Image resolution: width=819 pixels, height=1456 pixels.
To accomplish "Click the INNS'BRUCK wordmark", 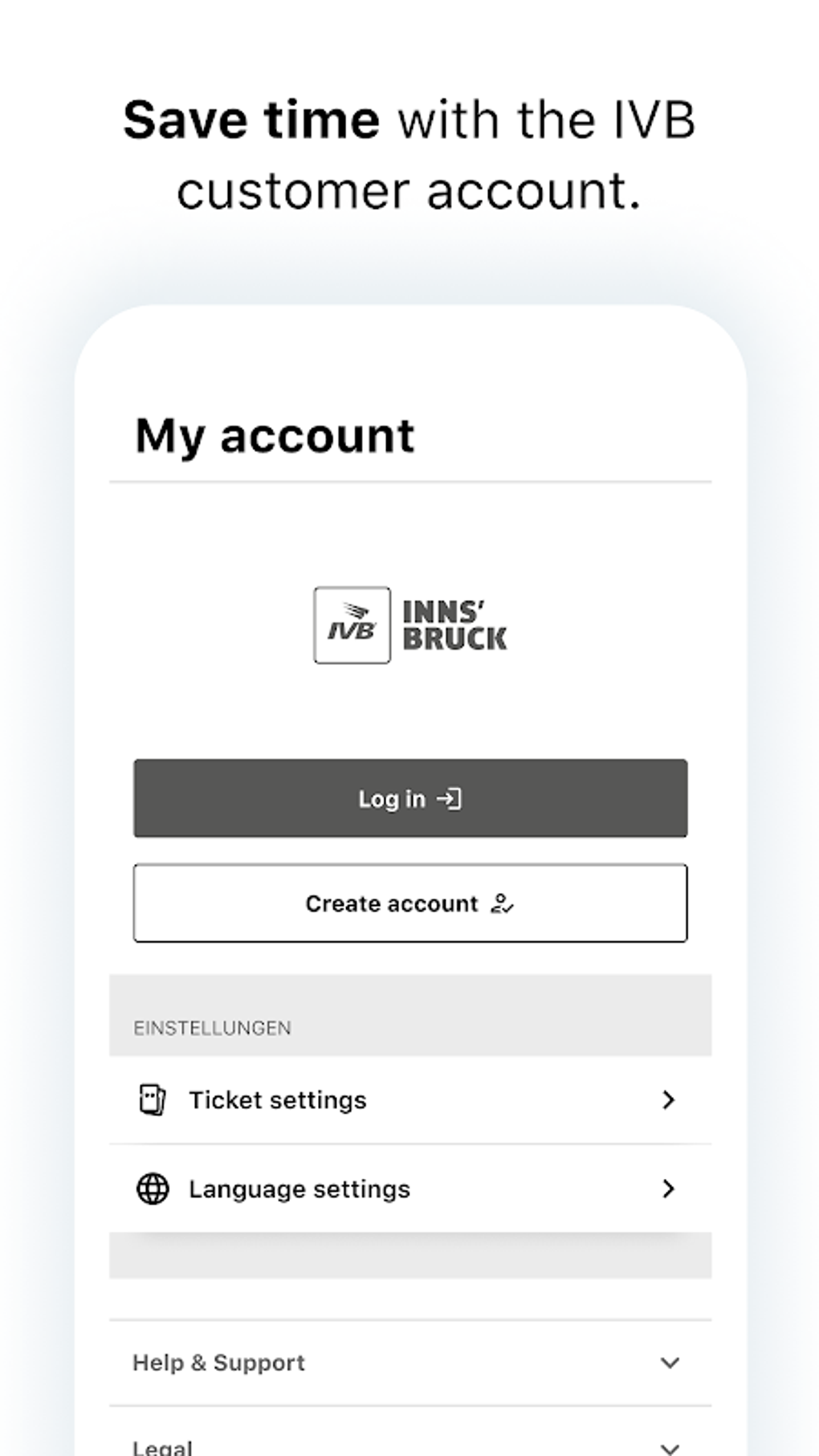I will (454, 624).
